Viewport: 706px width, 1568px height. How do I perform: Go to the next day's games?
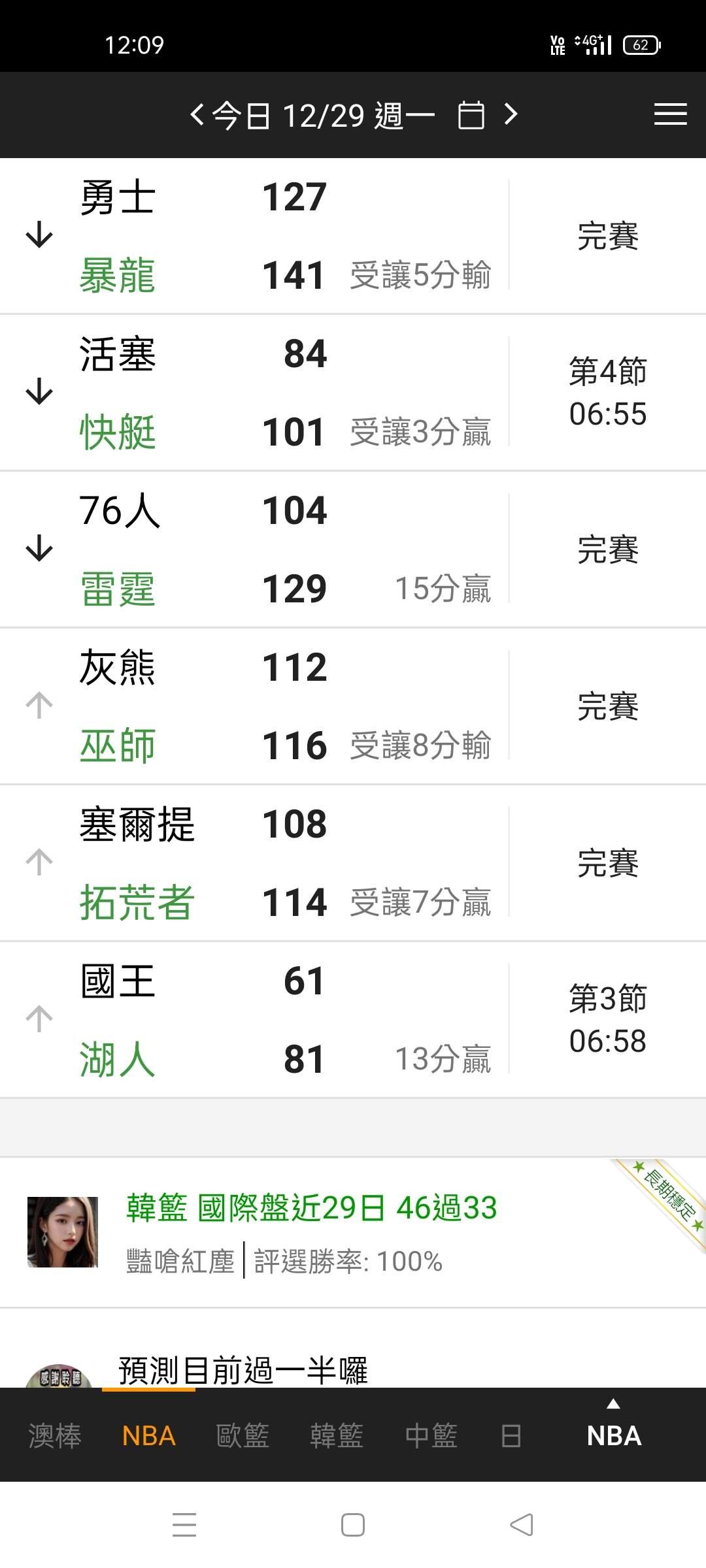[511, 115]
